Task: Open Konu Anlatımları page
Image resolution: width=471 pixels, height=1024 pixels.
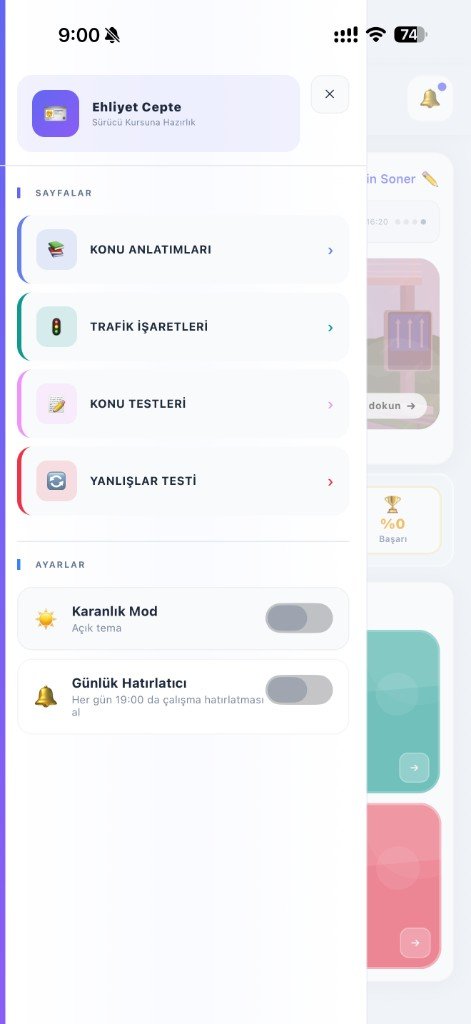Action: [183, 249]
